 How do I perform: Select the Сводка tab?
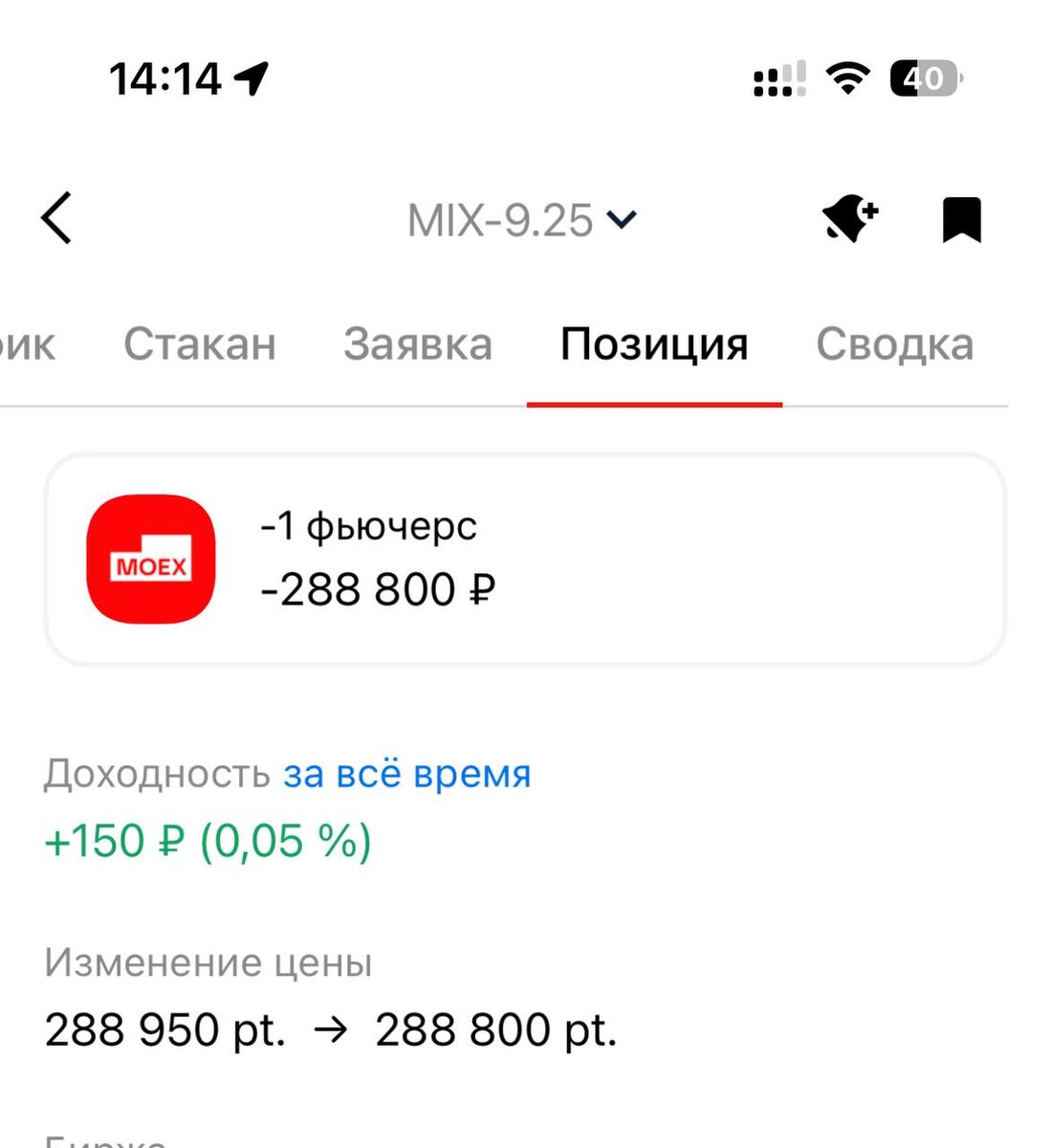tap(895, 344)
